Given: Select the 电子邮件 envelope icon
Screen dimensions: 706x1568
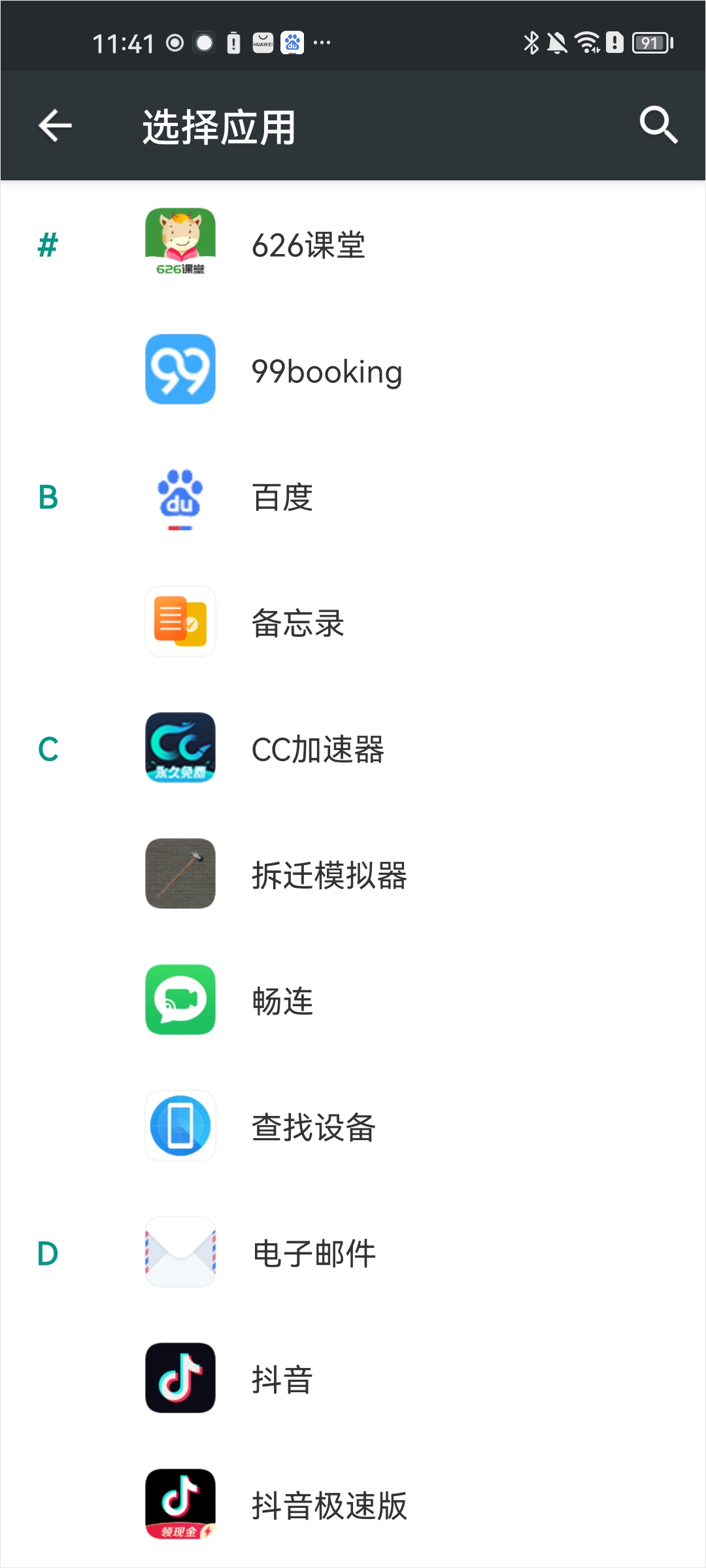Looking at the screenshot, I should pos(180,1252).
